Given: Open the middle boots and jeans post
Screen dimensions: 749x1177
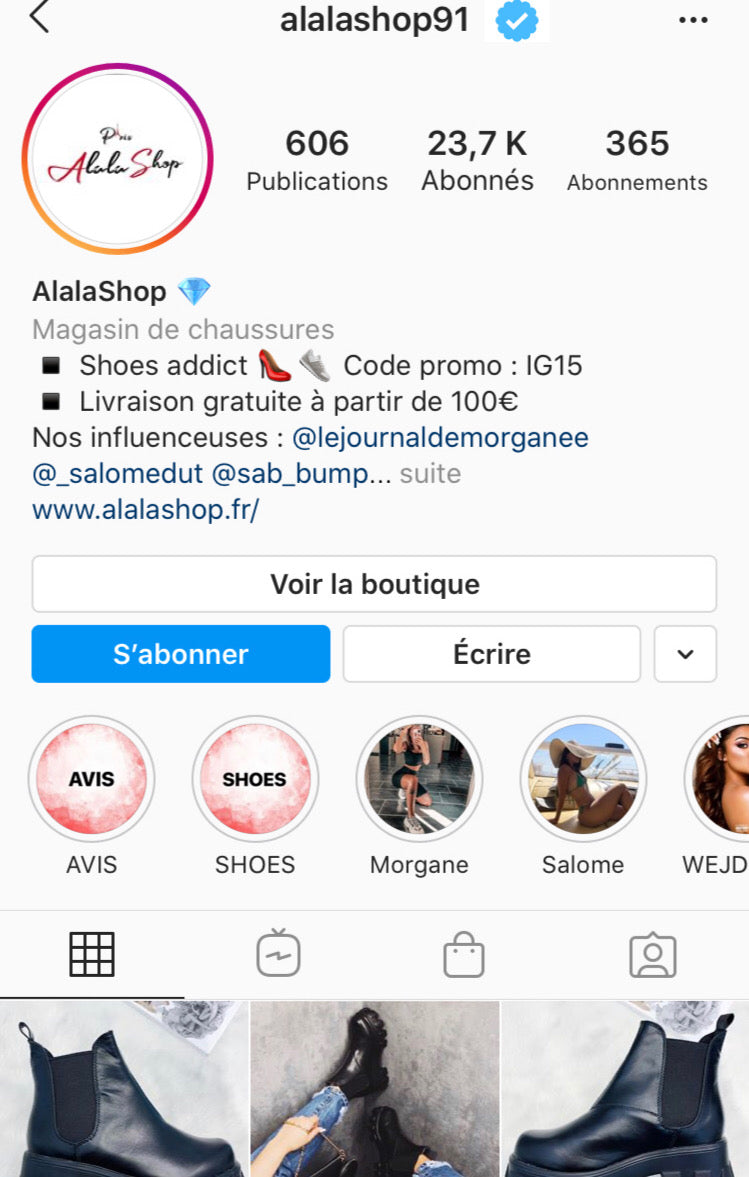Looking at the screenshot, I should coord(374,1090).
